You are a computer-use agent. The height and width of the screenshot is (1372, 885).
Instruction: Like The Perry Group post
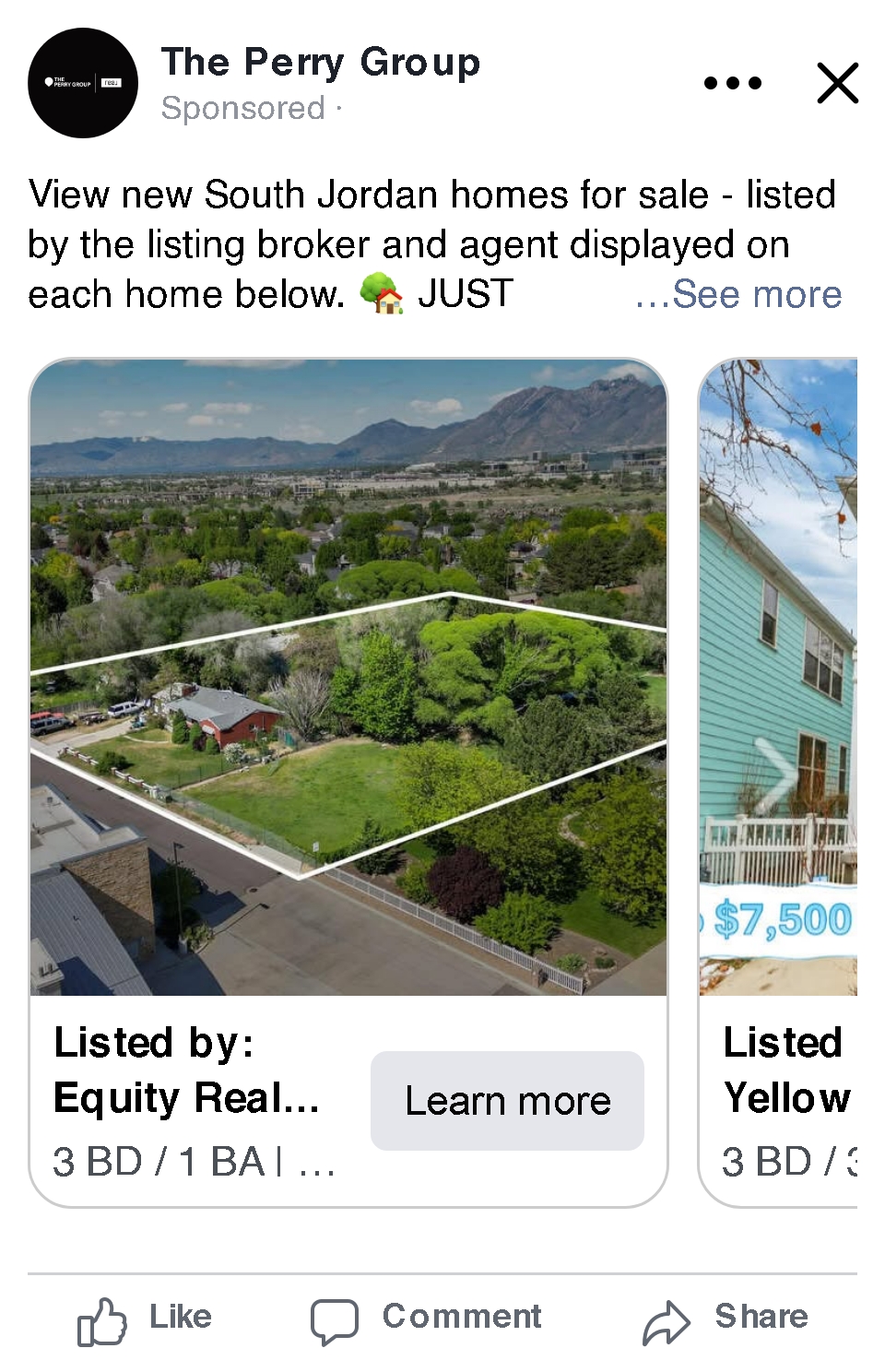(146, 1319)
